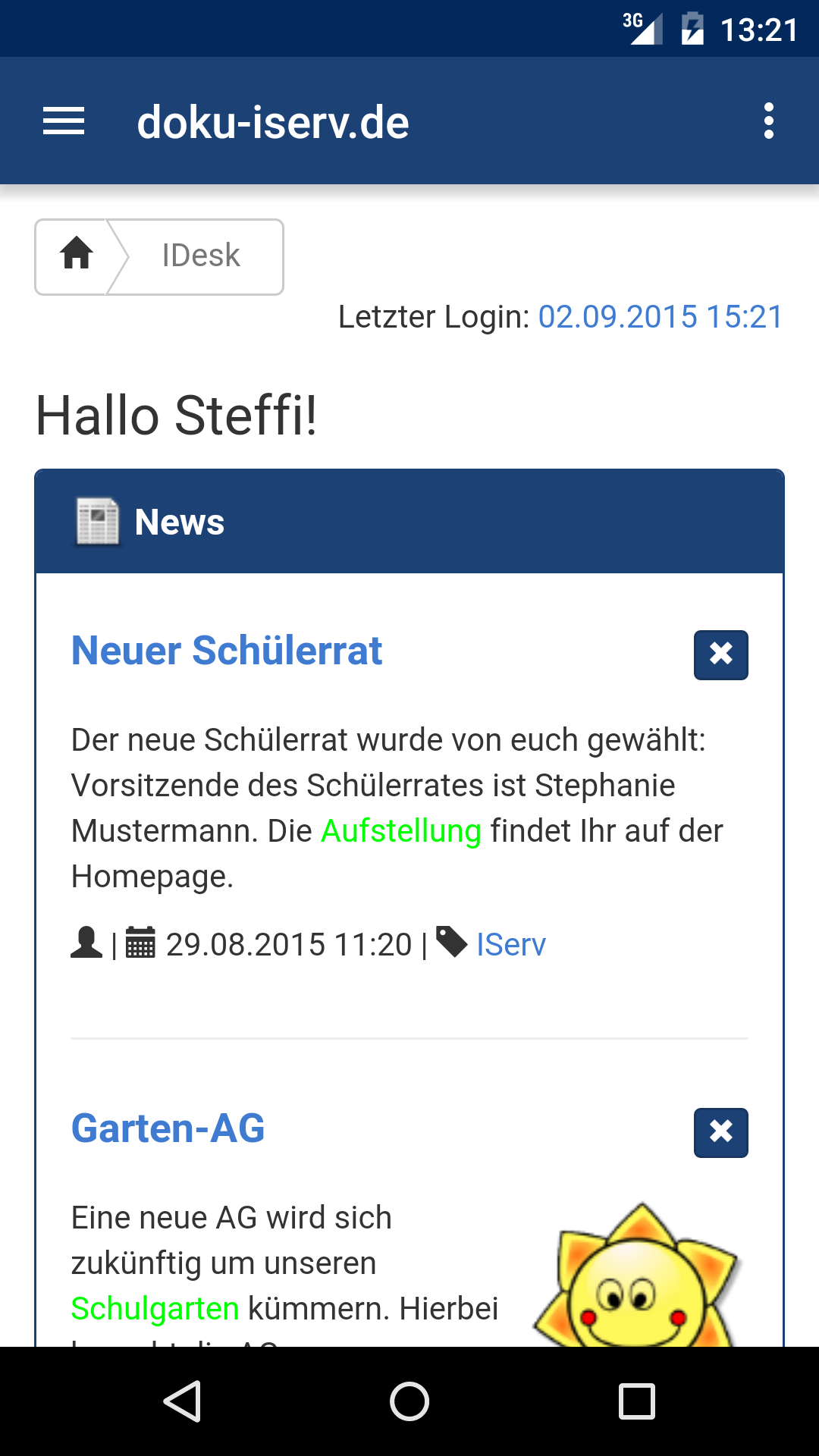This screenshot has width=819, height=1456.
Task: Open the IServ tag link
Action: [x=510, y=945]
